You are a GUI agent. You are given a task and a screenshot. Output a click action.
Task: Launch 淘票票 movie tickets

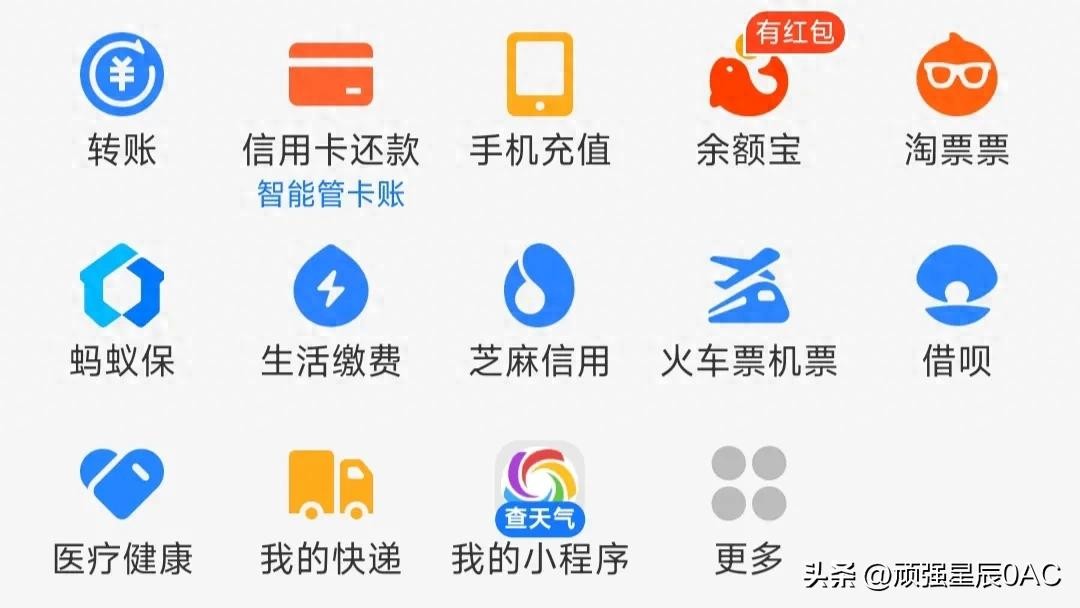(x=956, y=75)
